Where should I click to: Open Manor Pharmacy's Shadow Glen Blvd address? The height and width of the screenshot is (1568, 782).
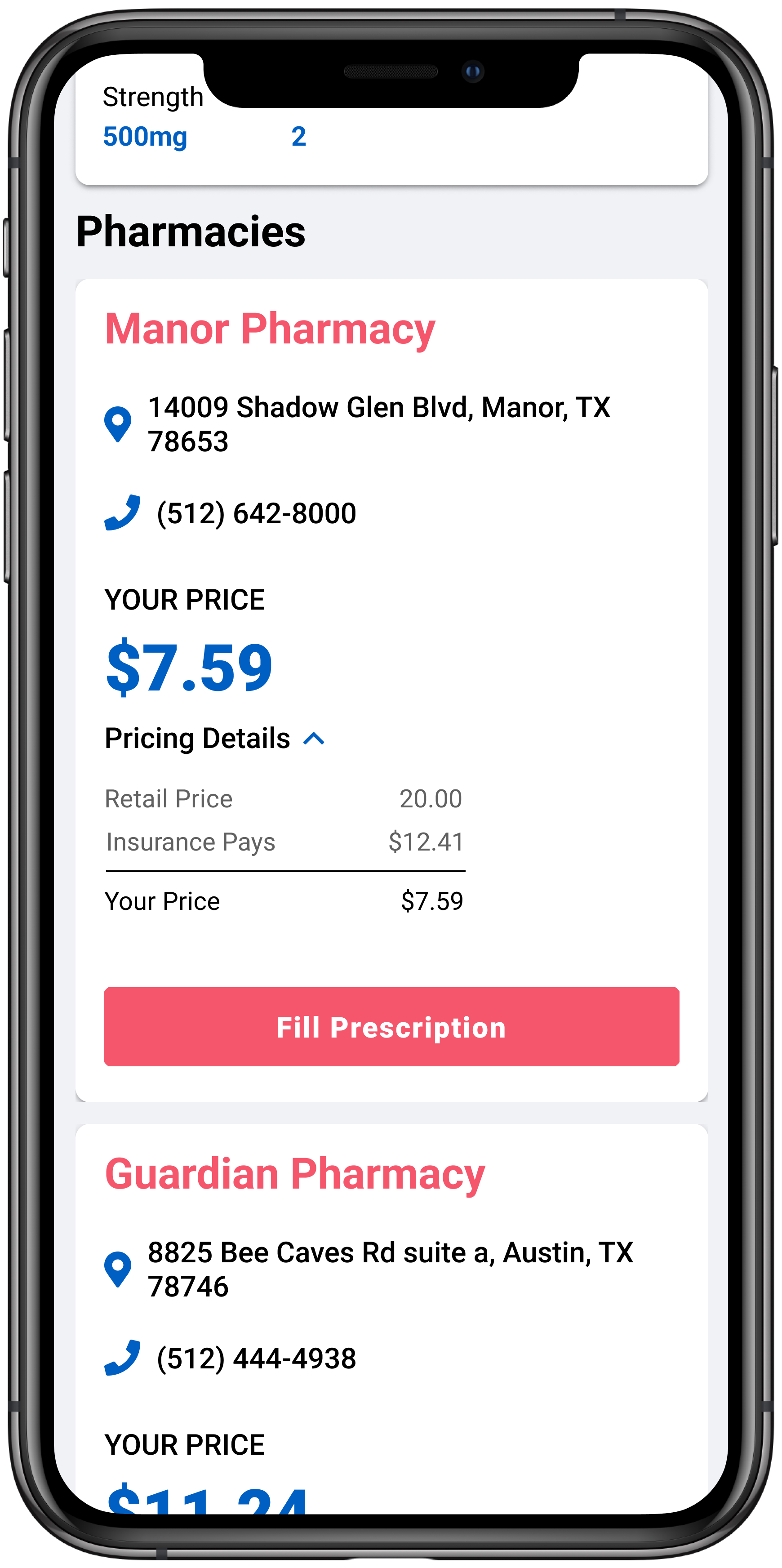pyautogui.click(x=379, y=424)
